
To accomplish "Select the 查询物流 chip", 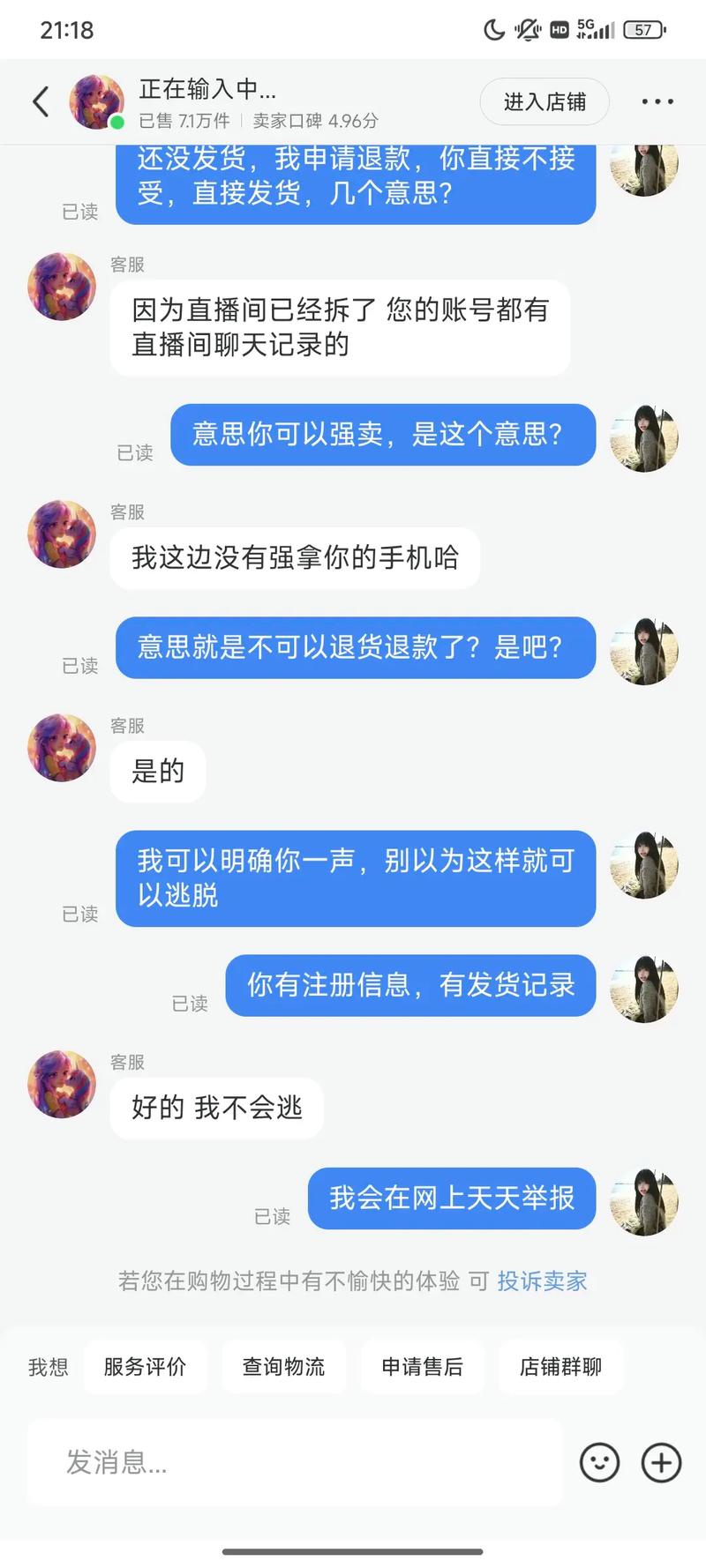I will coord(283,1366).
